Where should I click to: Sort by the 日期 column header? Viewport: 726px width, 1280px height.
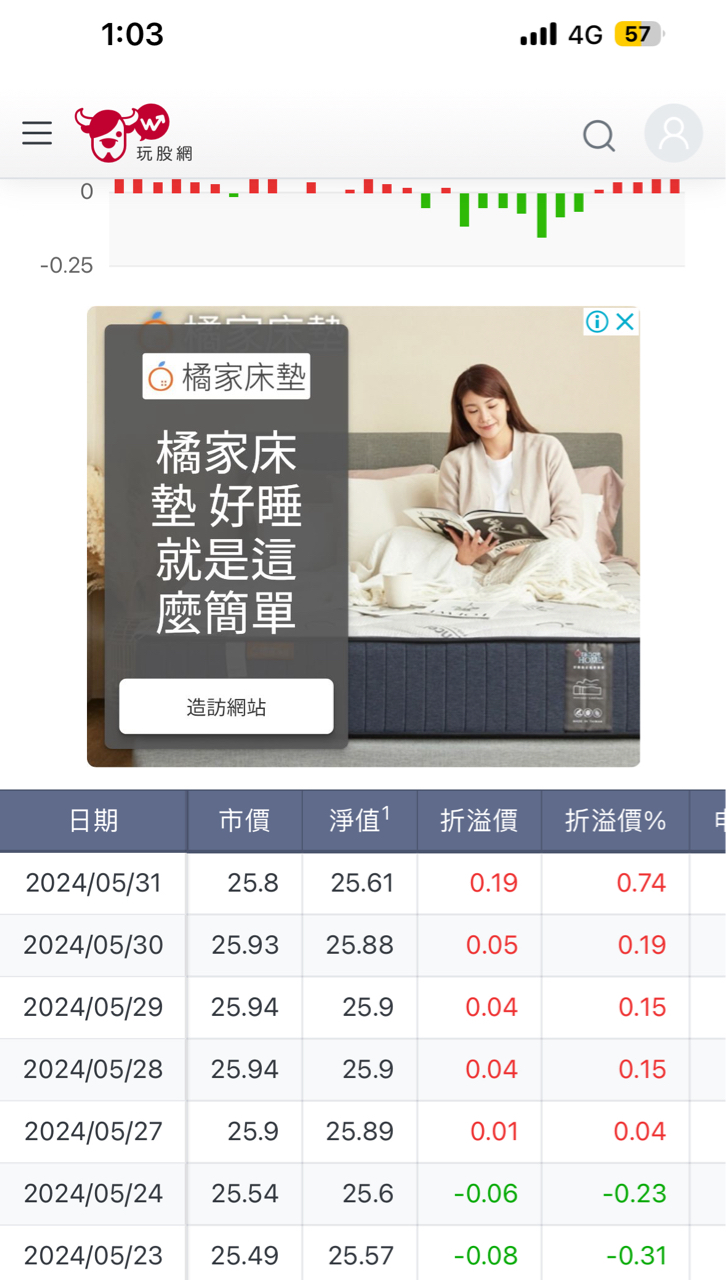(93, 820)
